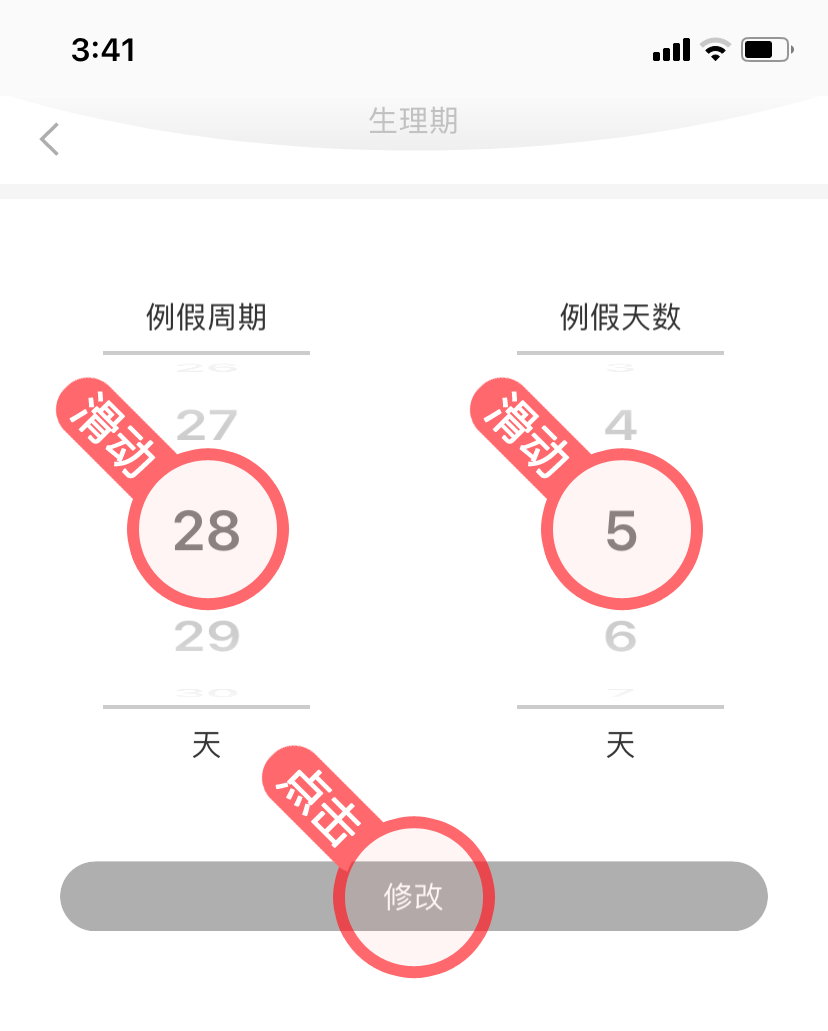Go back from the 生理期 page

(50, 139)
